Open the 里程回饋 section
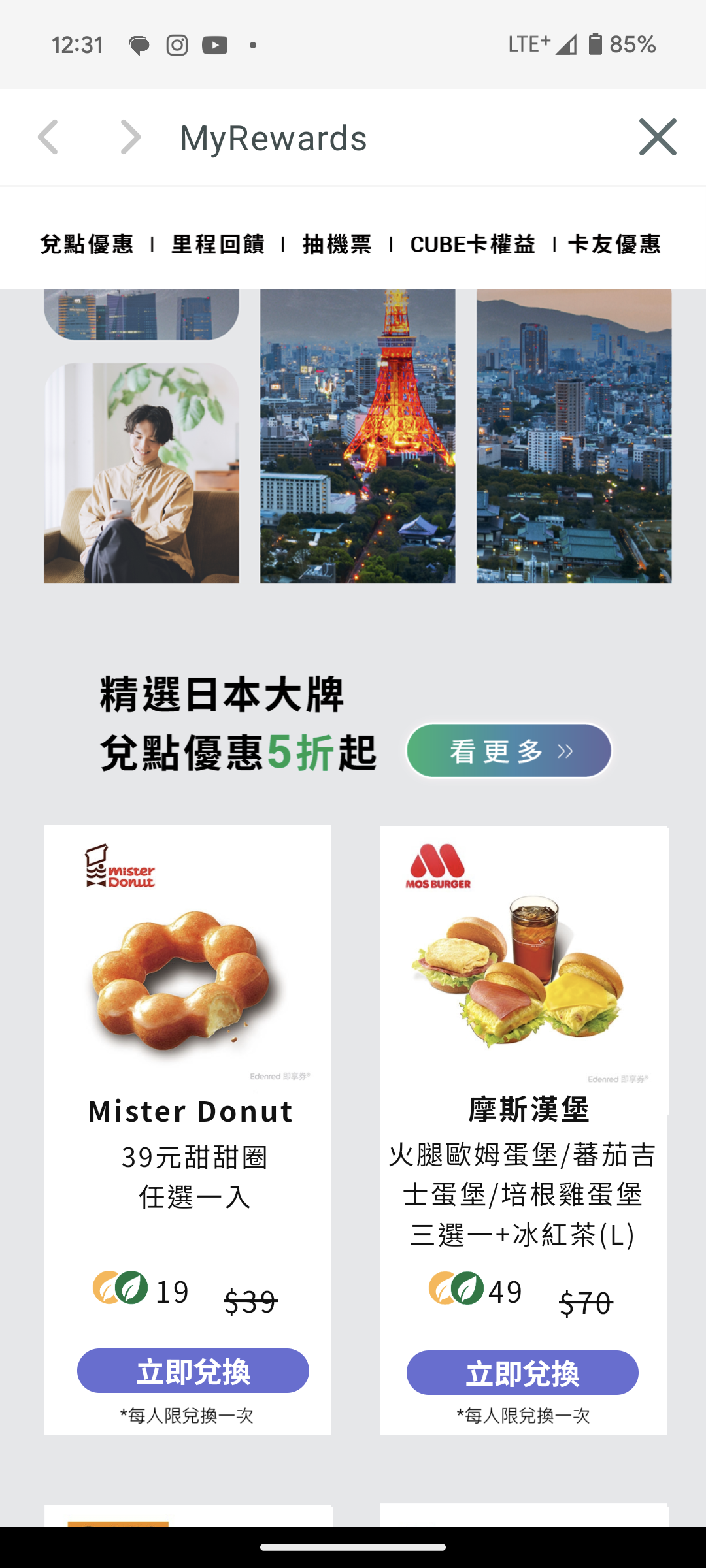706x1568 pixels. tap(218, 244)
